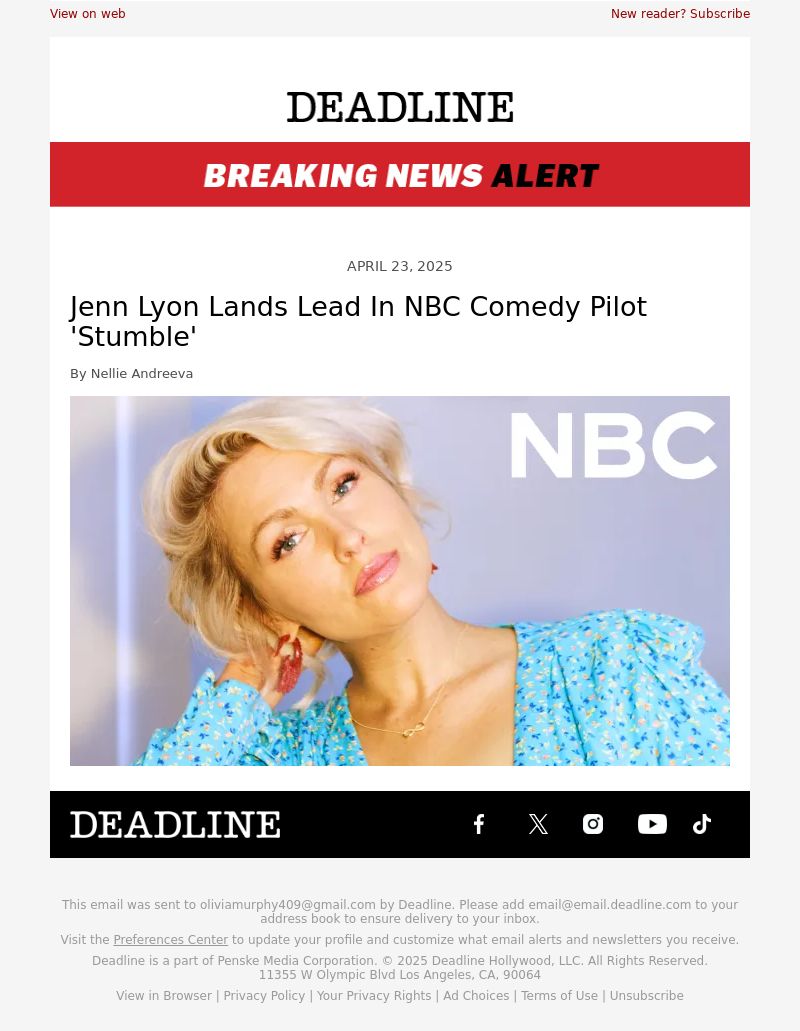Read the Privacy Policy

click(264, 996)
